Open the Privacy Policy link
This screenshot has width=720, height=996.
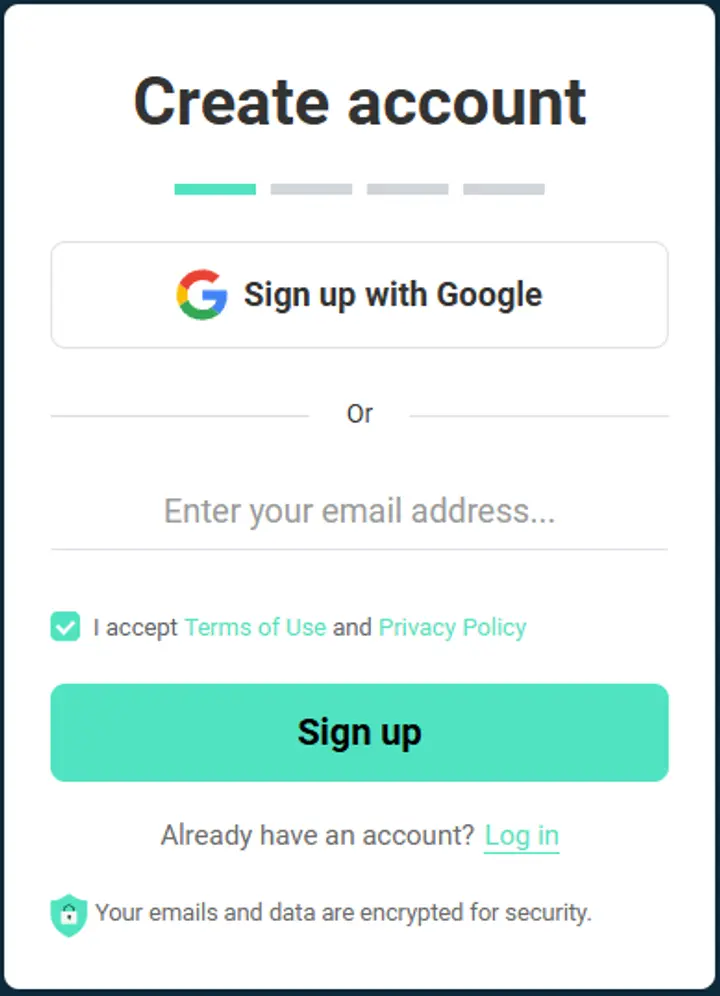[x=452, y=627]
